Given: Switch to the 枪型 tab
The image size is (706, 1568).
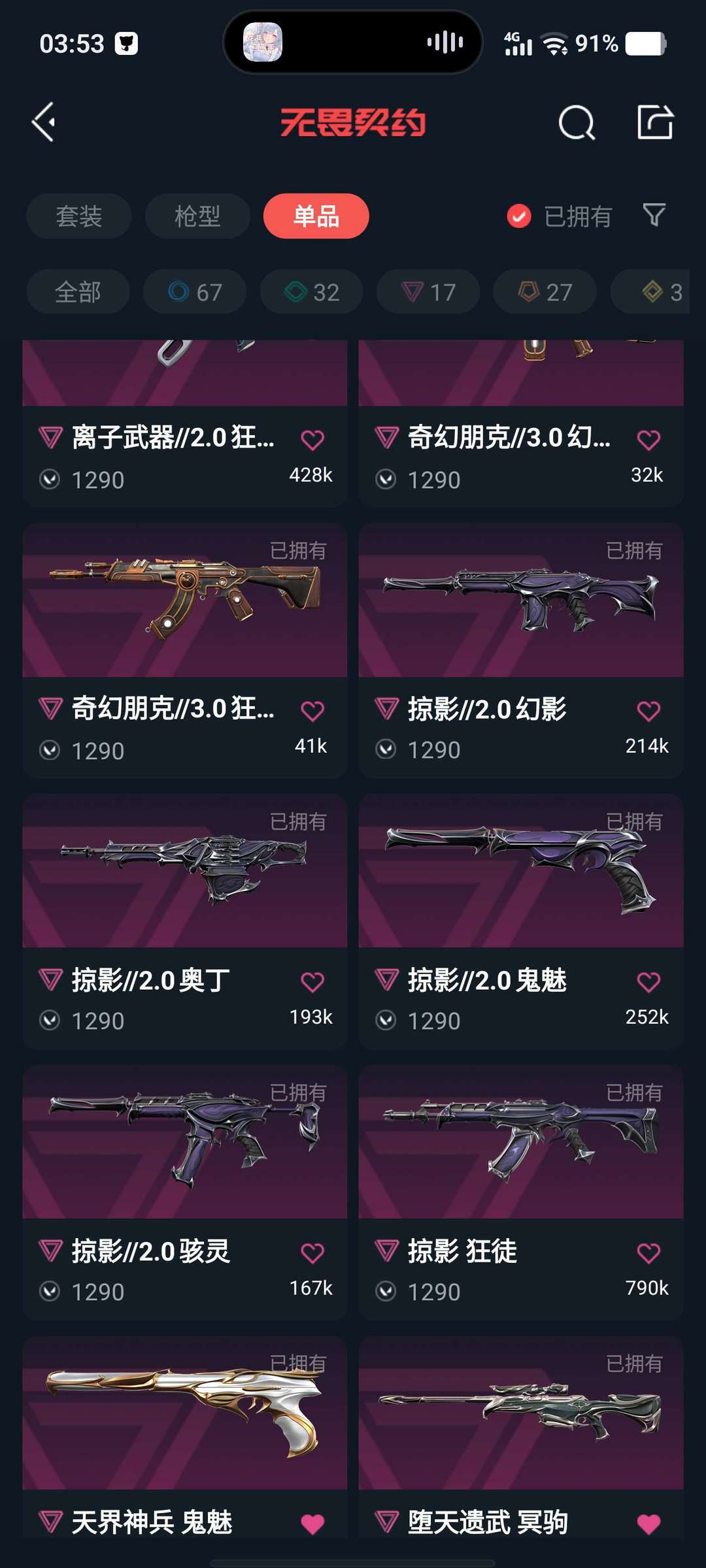Looking at the screenshot, I should coord(197,216).
